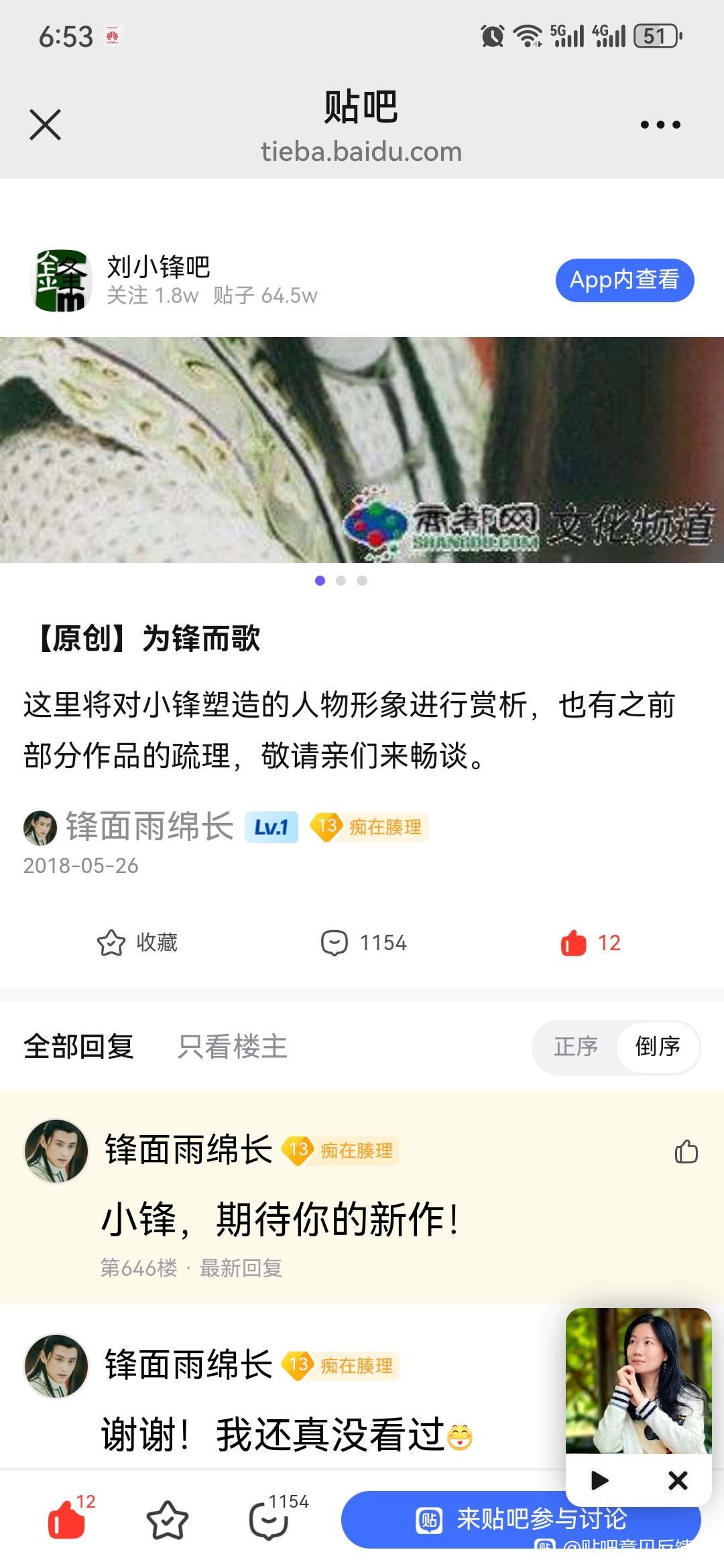724x1568 pixels.
Task: Open the post's banner image
Action: pyautogui.click(x=362, y=450)
